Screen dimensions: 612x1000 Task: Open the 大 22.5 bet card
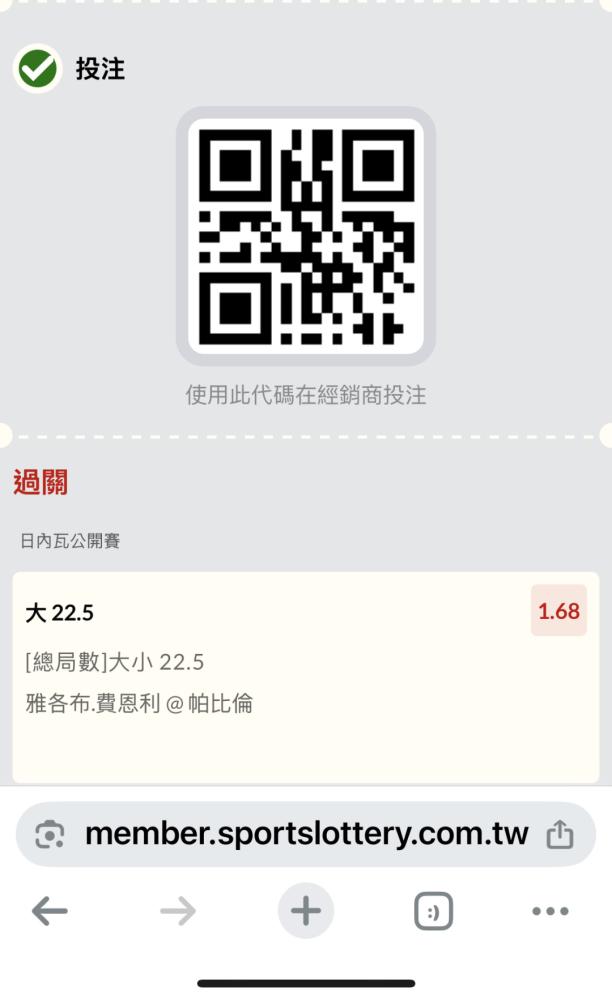click(306, 677)
